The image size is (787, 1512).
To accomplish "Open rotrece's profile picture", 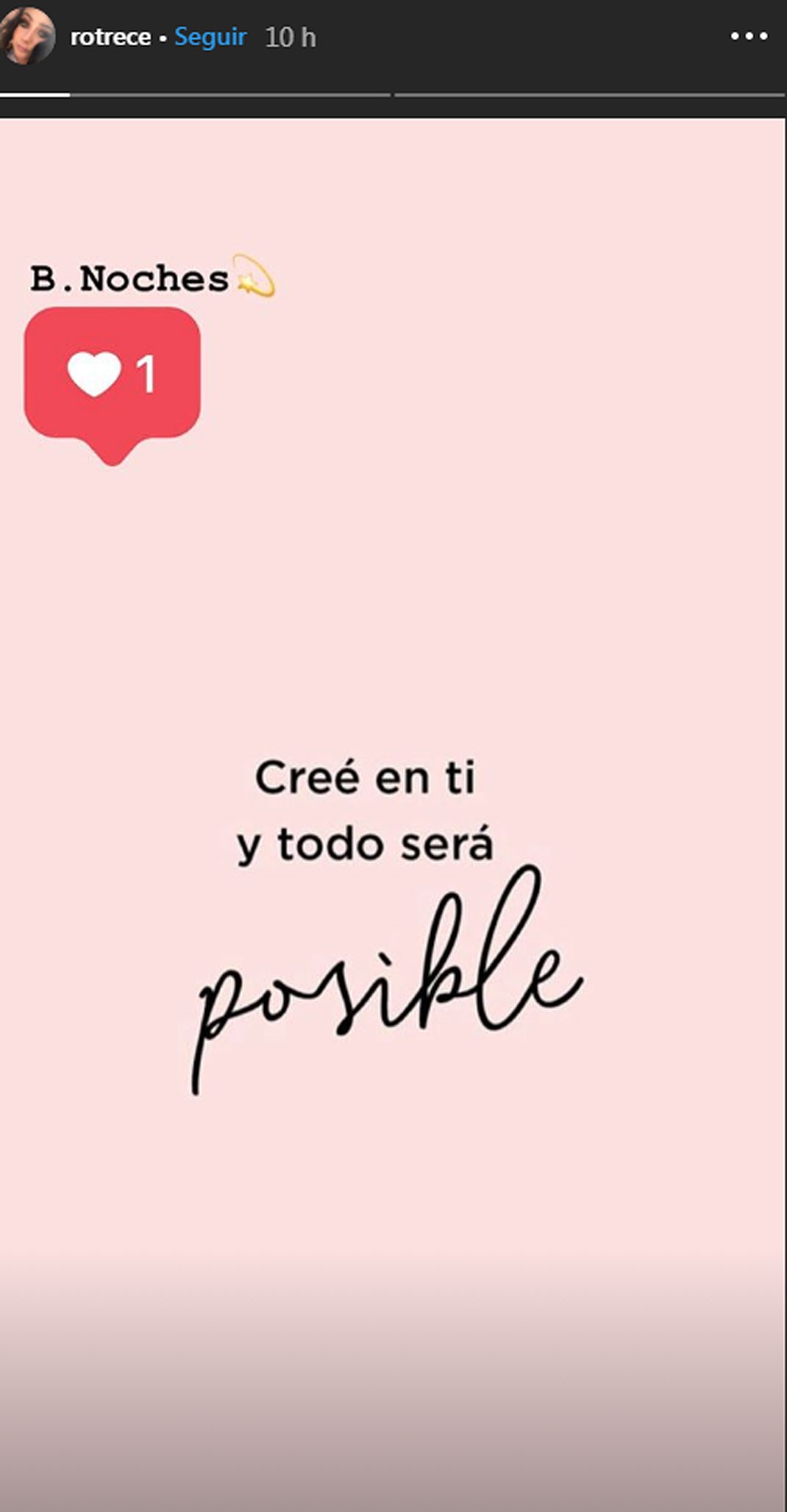I will [27, 36].
